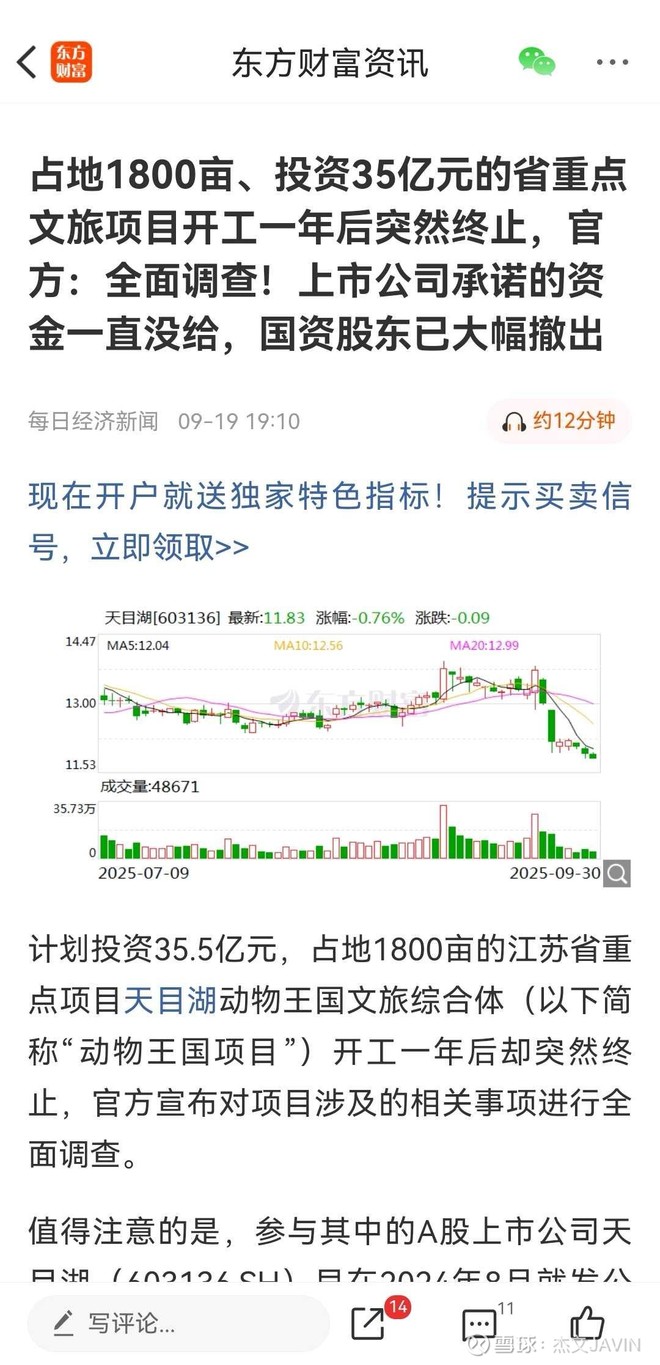The width and height of the screenshot is (660, 1365).
Task: Enlarge the chart with the magnifier icon
Action: [617, 874]
